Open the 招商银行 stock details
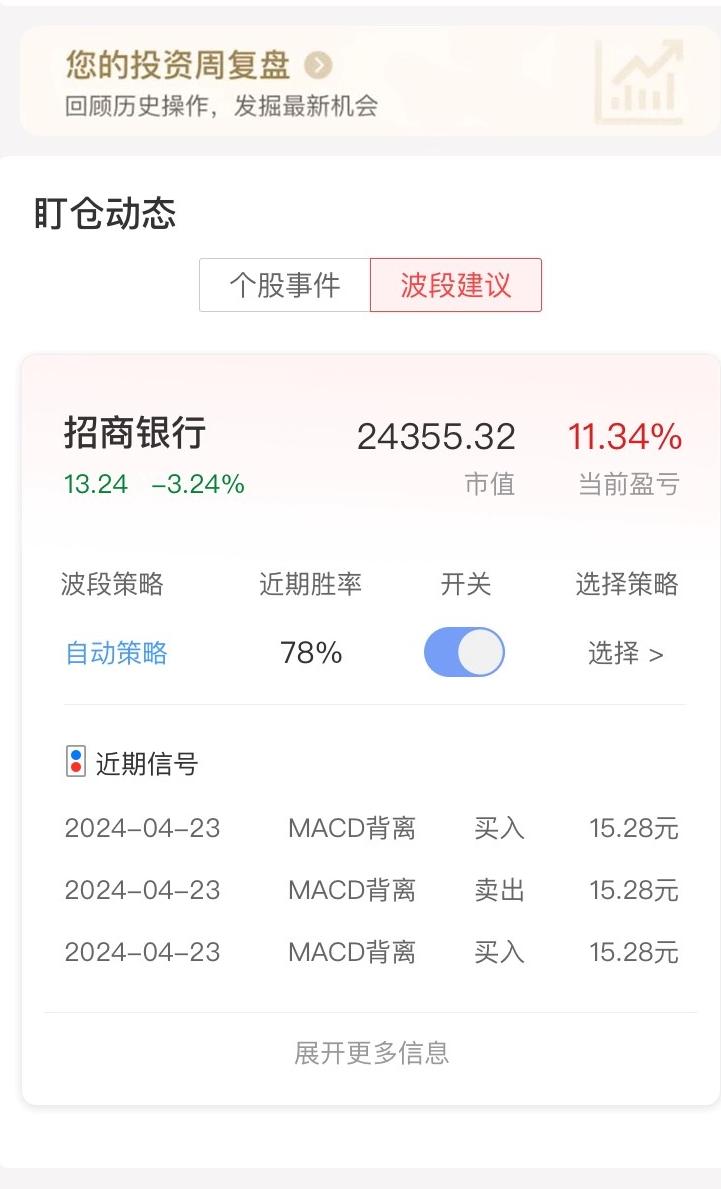Screen dimensions: 721x1189 point(135,434)
